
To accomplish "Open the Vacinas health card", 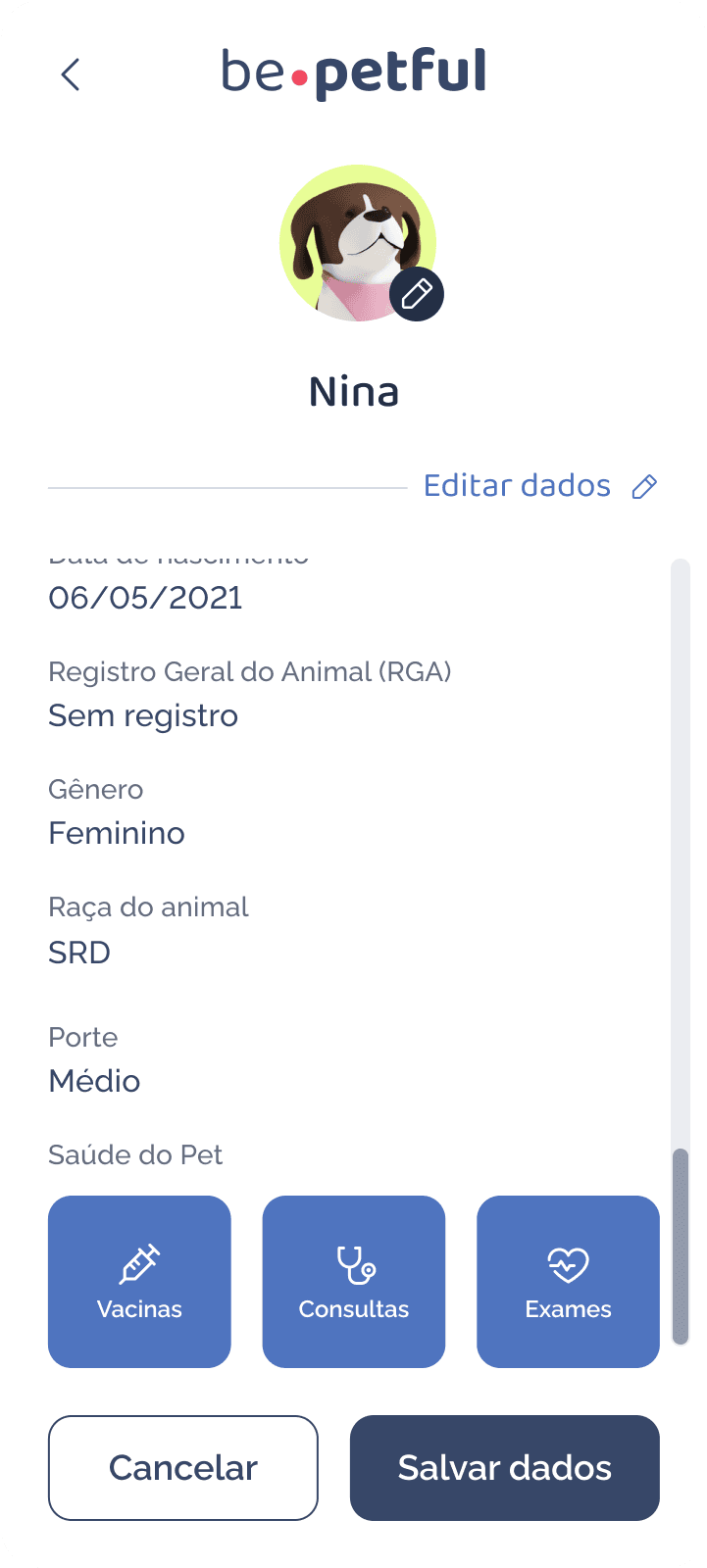I will 139,1281.
